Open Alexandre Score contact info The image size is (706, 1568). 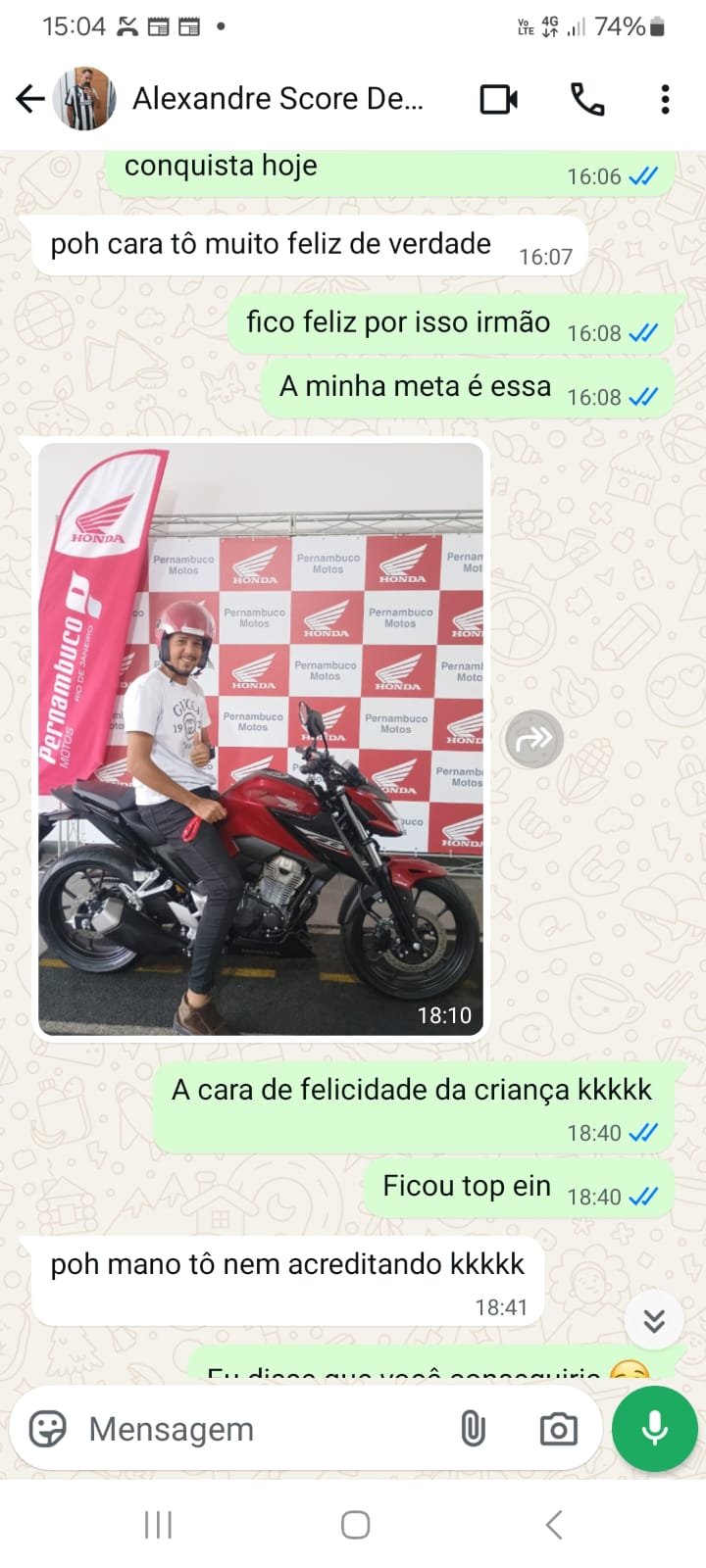(x=277, y=99)
